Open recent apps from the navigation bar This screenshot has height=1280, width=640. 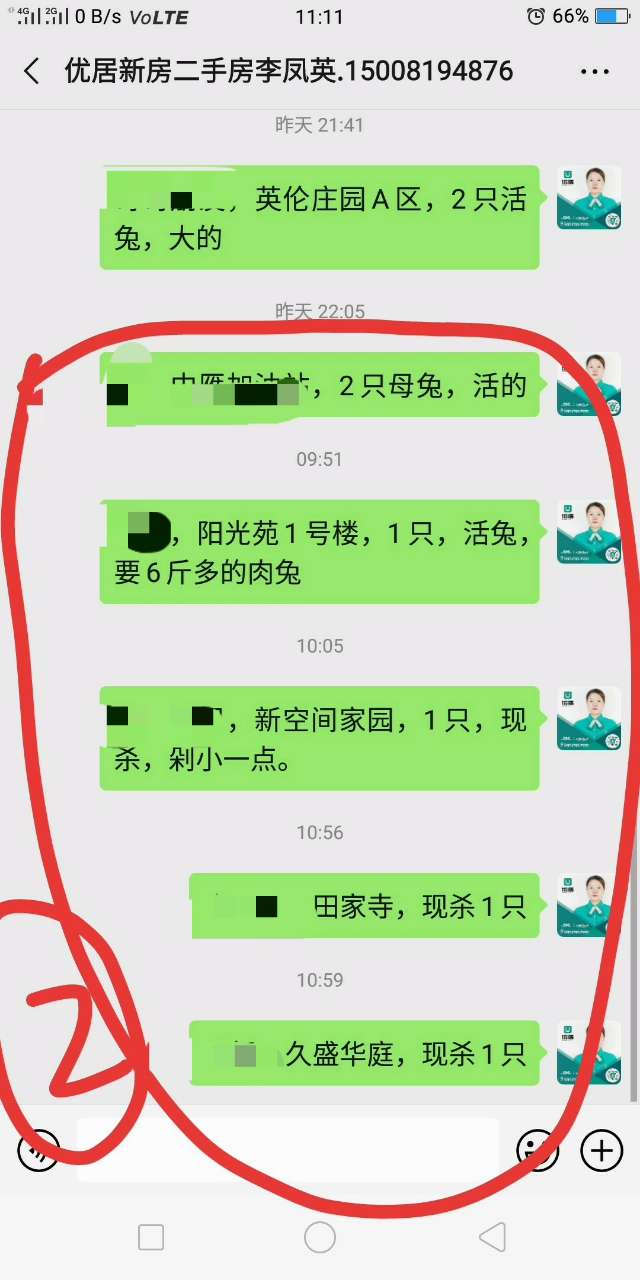151,1237
